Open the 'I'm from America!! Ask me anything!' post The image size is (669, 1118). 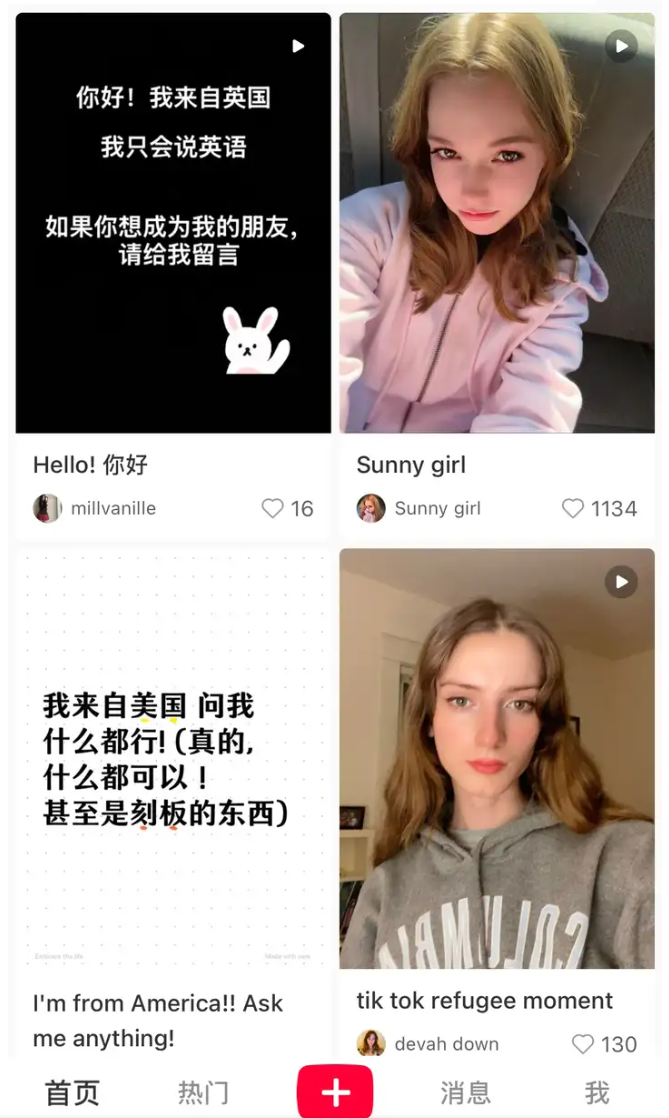[173, 760]
